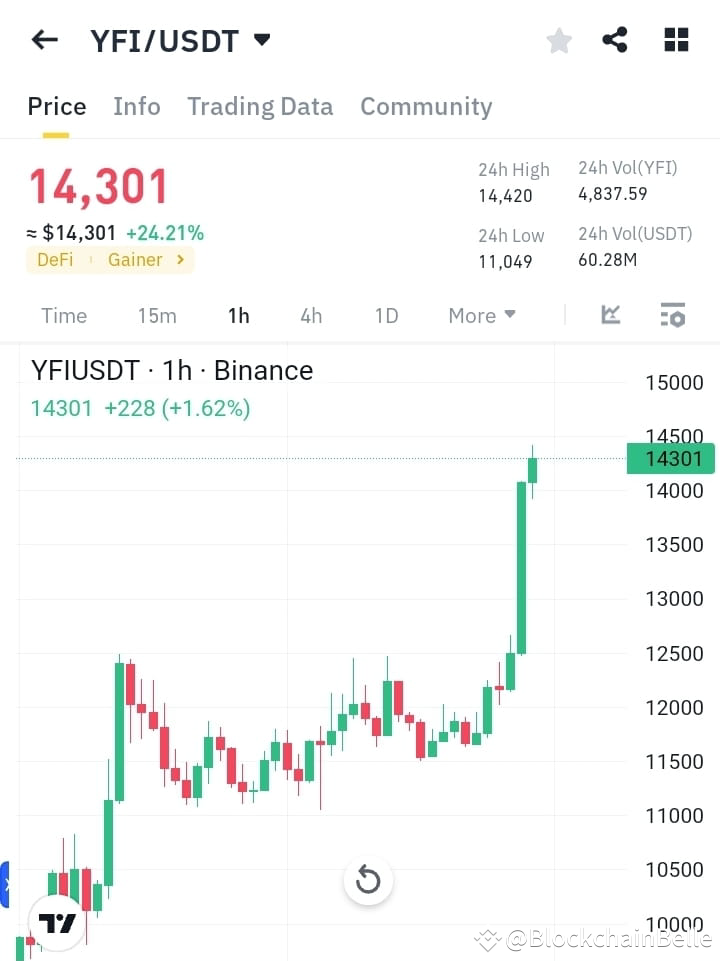The image size is (720, 961).
Task: Tap the TradingView logo on the chart
Action: click(x=56, y=922)
